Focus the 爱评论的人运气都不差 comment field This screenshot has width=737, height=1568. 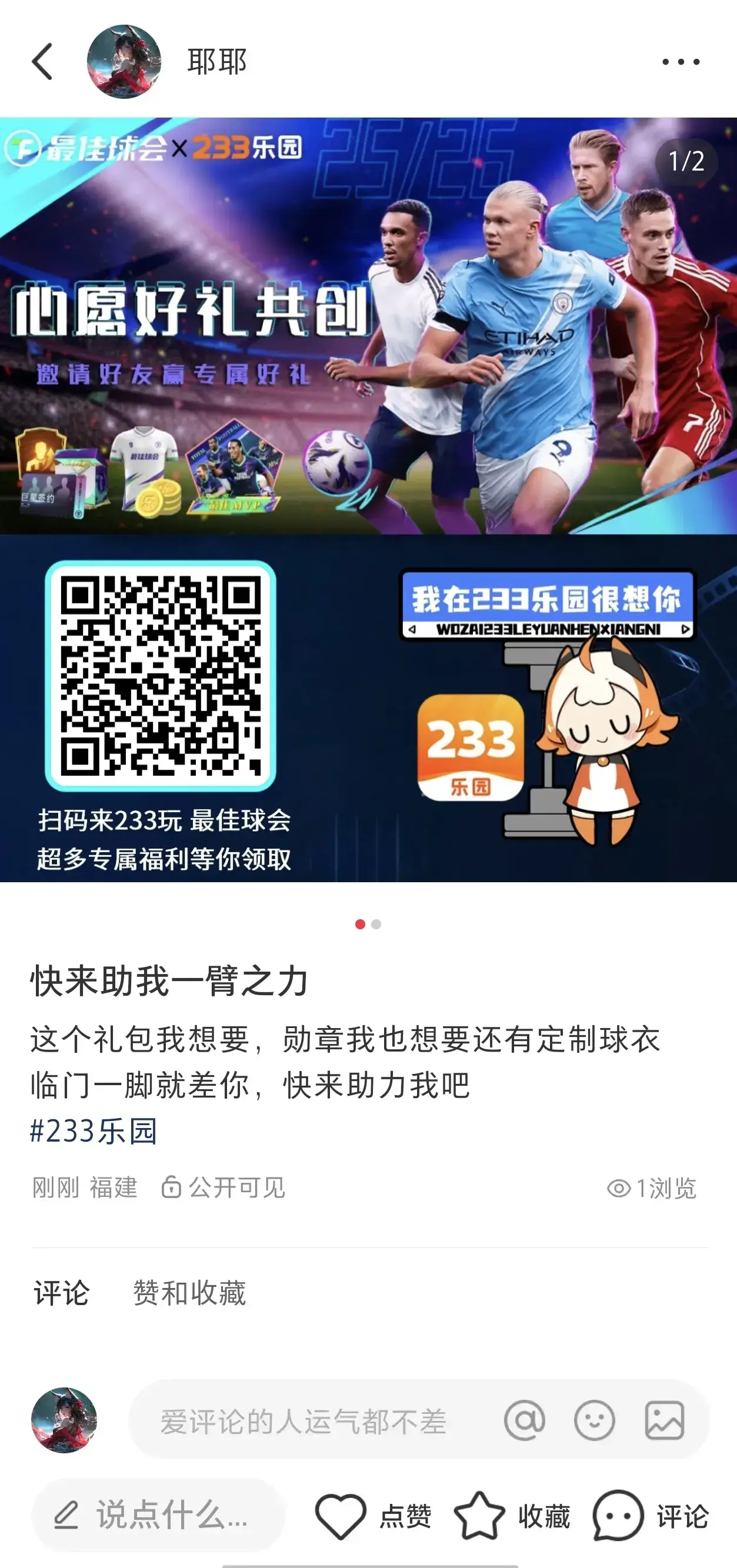(303, 1422)
